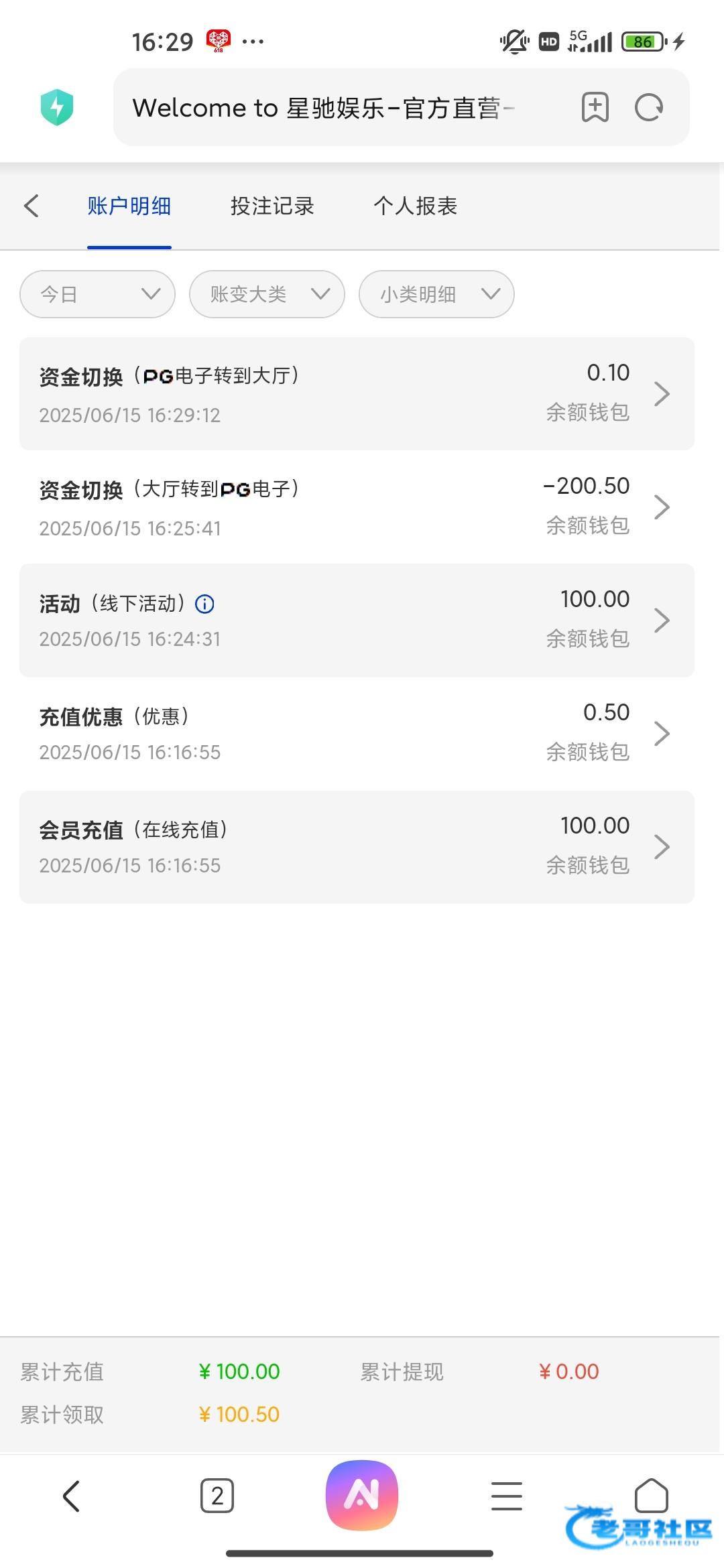Open the 充值优惠 0.50 record

tap(357, 733)
